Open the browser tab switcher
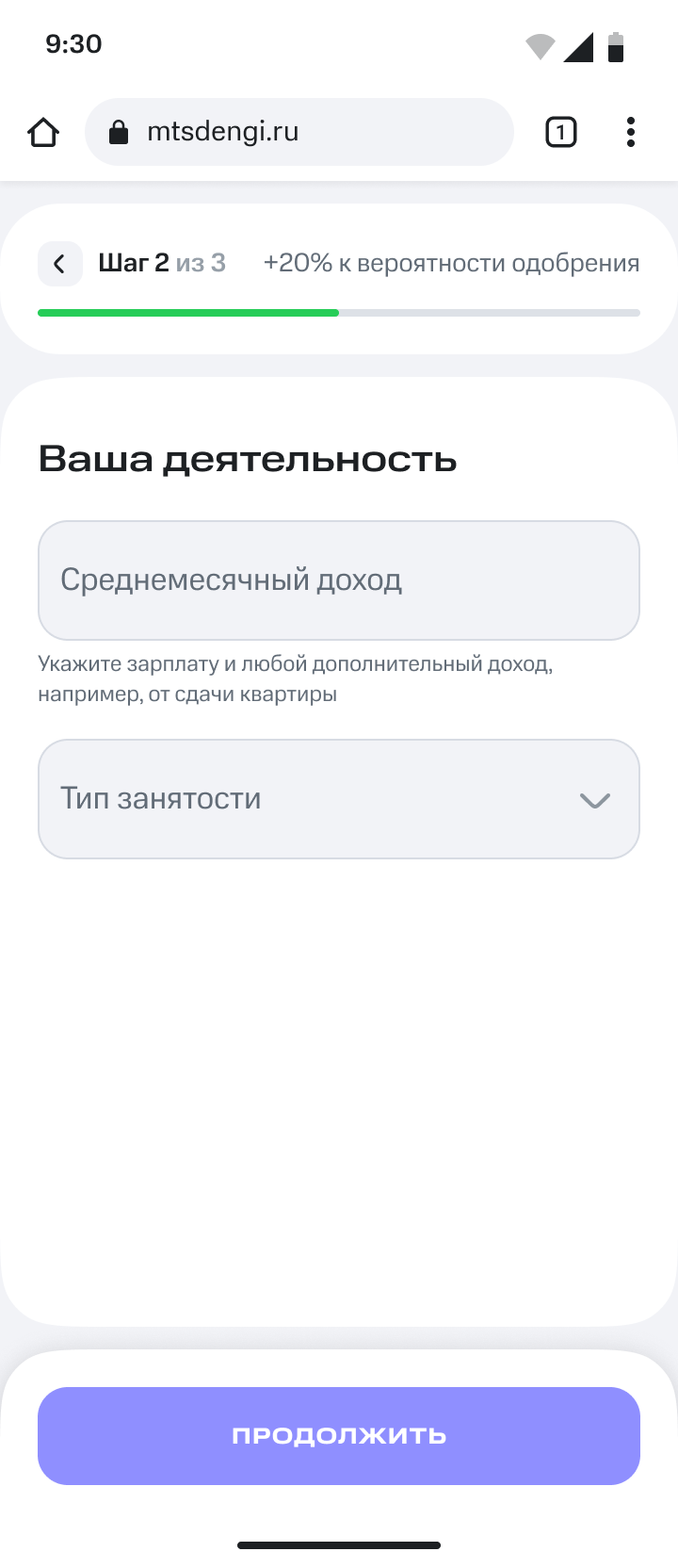The width and height of the screenshot is (678, 1568). point(560,132)
